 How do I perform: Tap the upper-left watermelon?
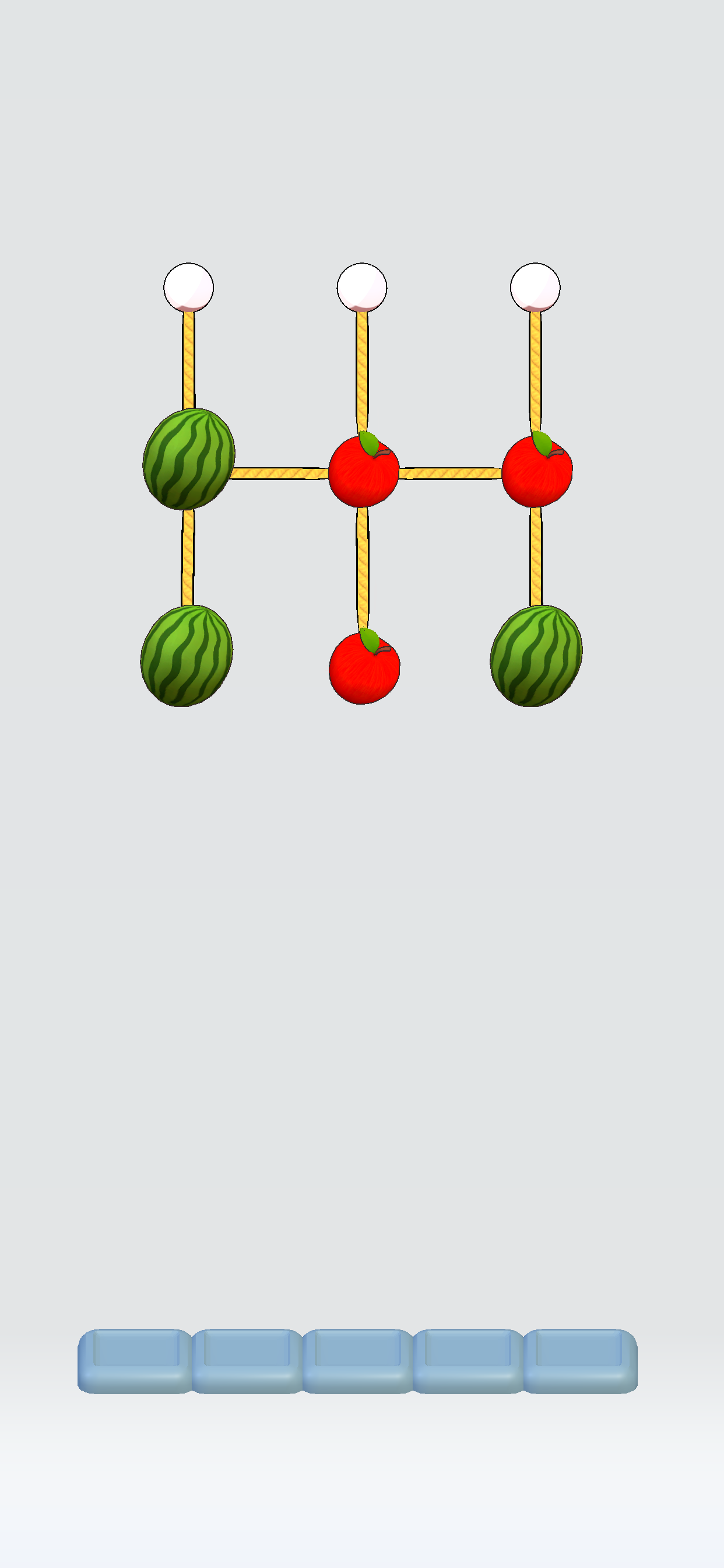tap(189, 459)
